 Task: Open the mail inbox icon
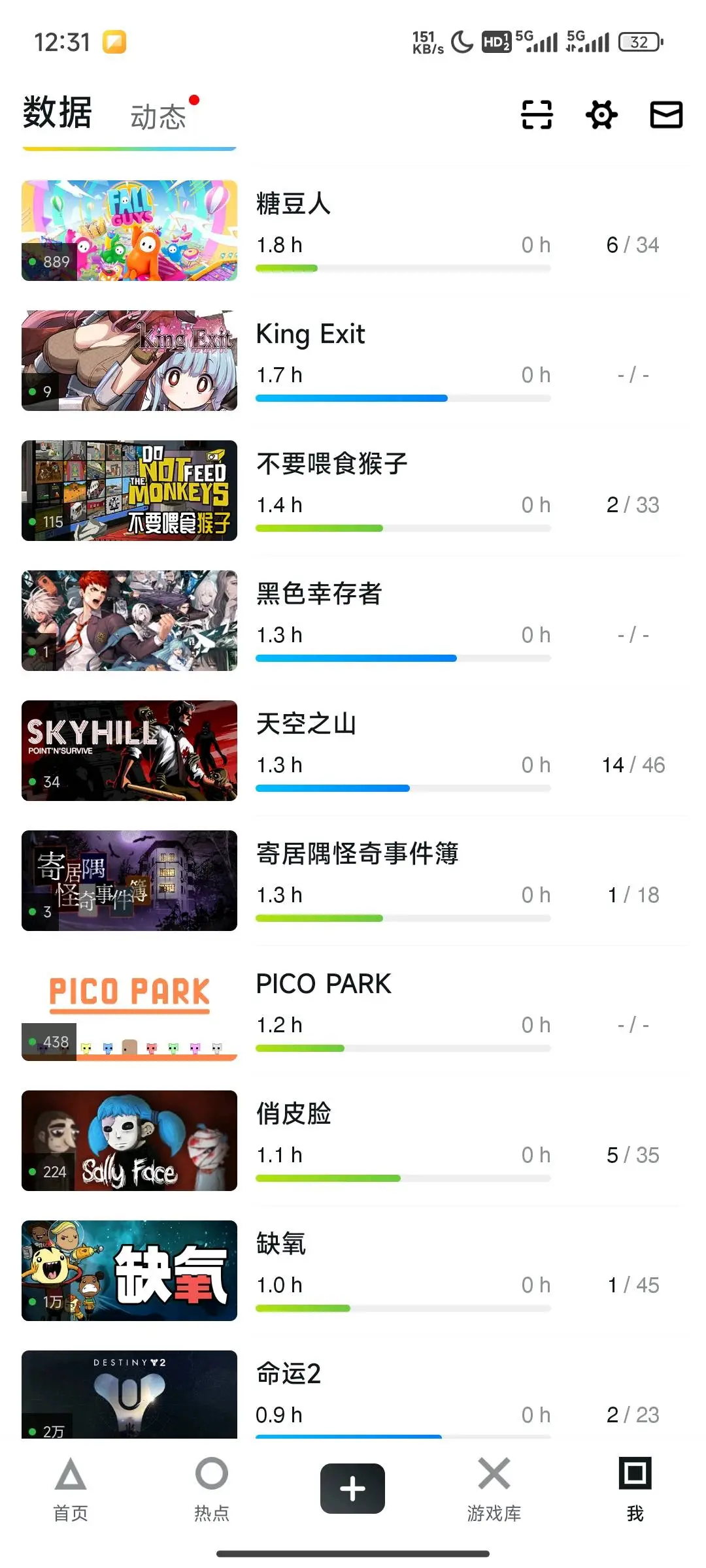click(665, 115)
